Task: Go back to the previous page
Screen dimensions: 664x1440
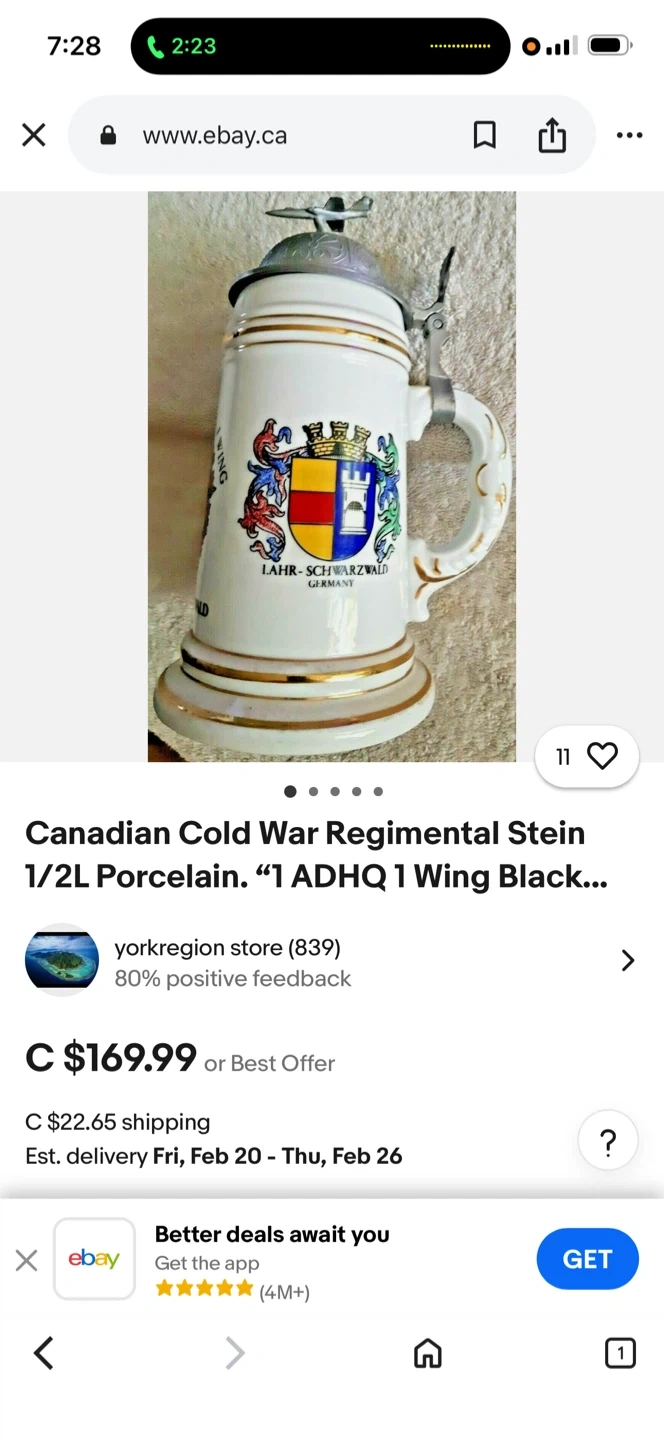Action: [x=43, y=1353]
